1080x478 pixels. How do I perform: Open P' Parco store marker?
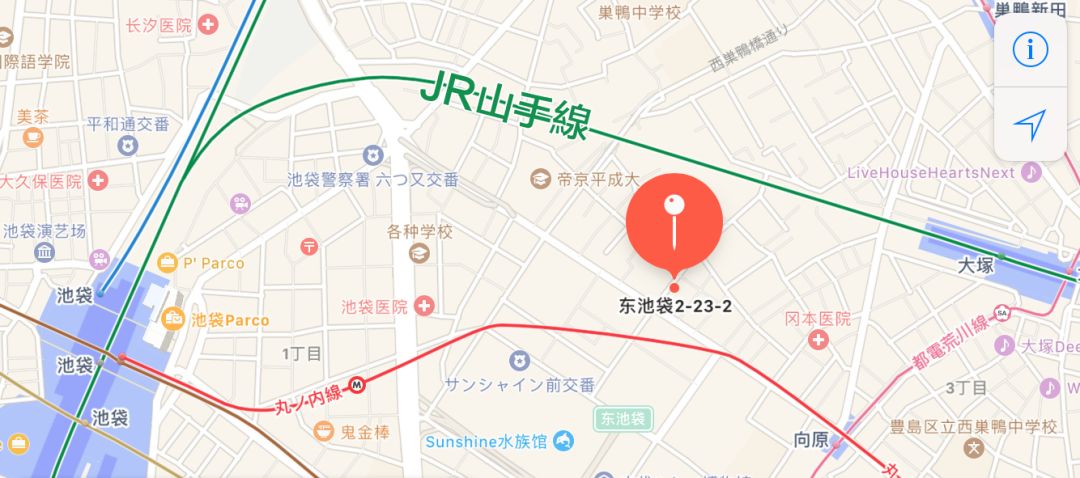click(x=166, y=263)
